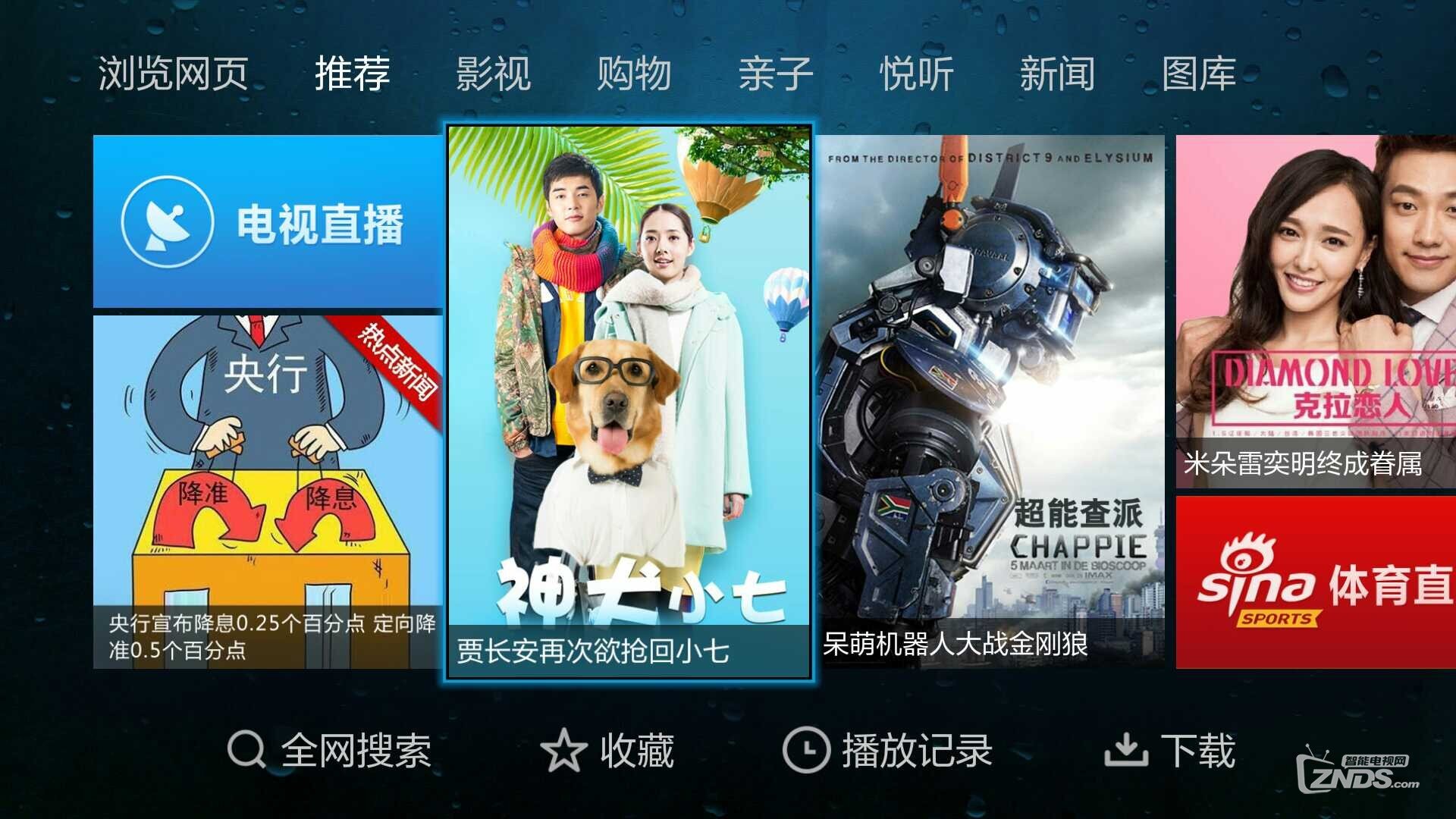Open 收藏 favorites
This screenshot has height=819, width=1456.
(x=608, y=751)
